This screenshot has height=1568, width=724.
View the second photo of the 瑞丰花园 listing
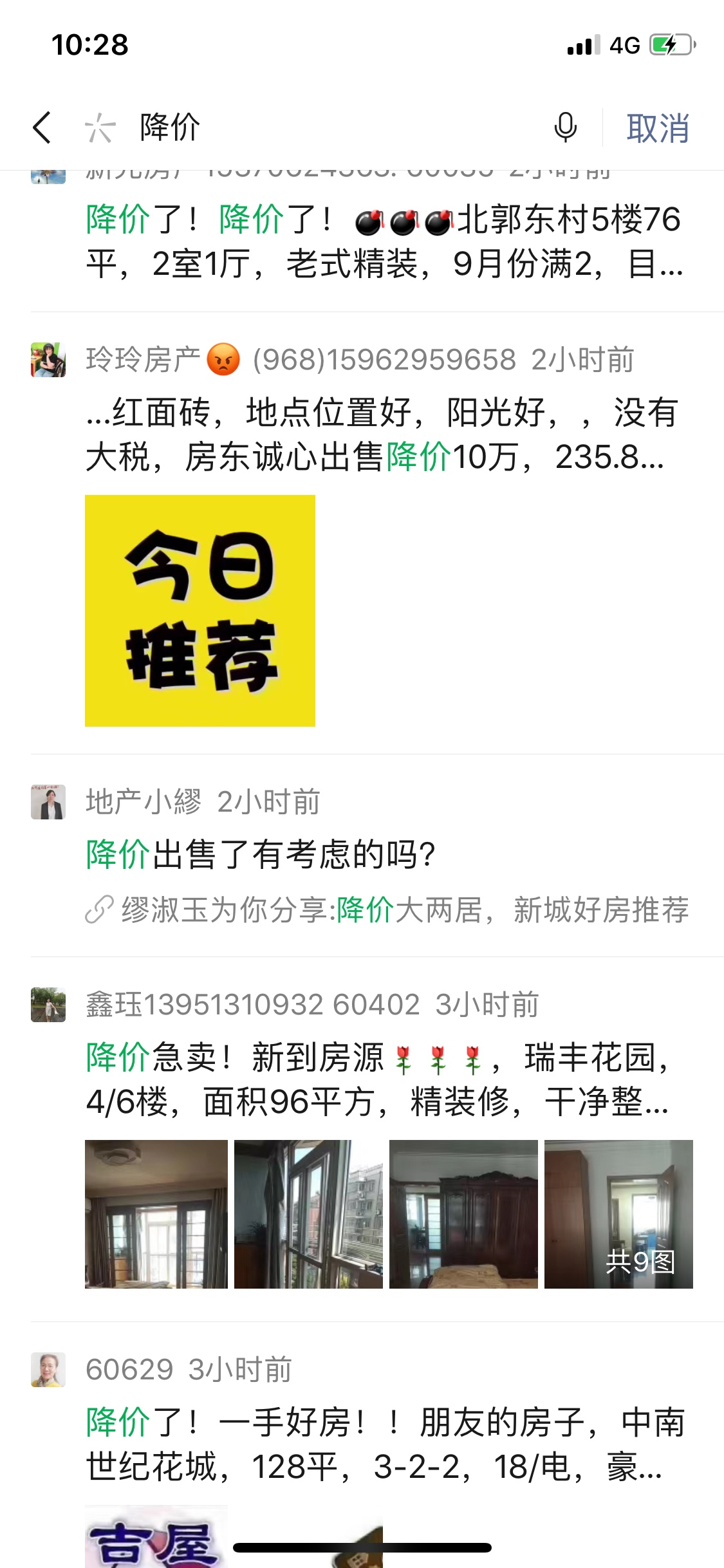coord(308,1214)
